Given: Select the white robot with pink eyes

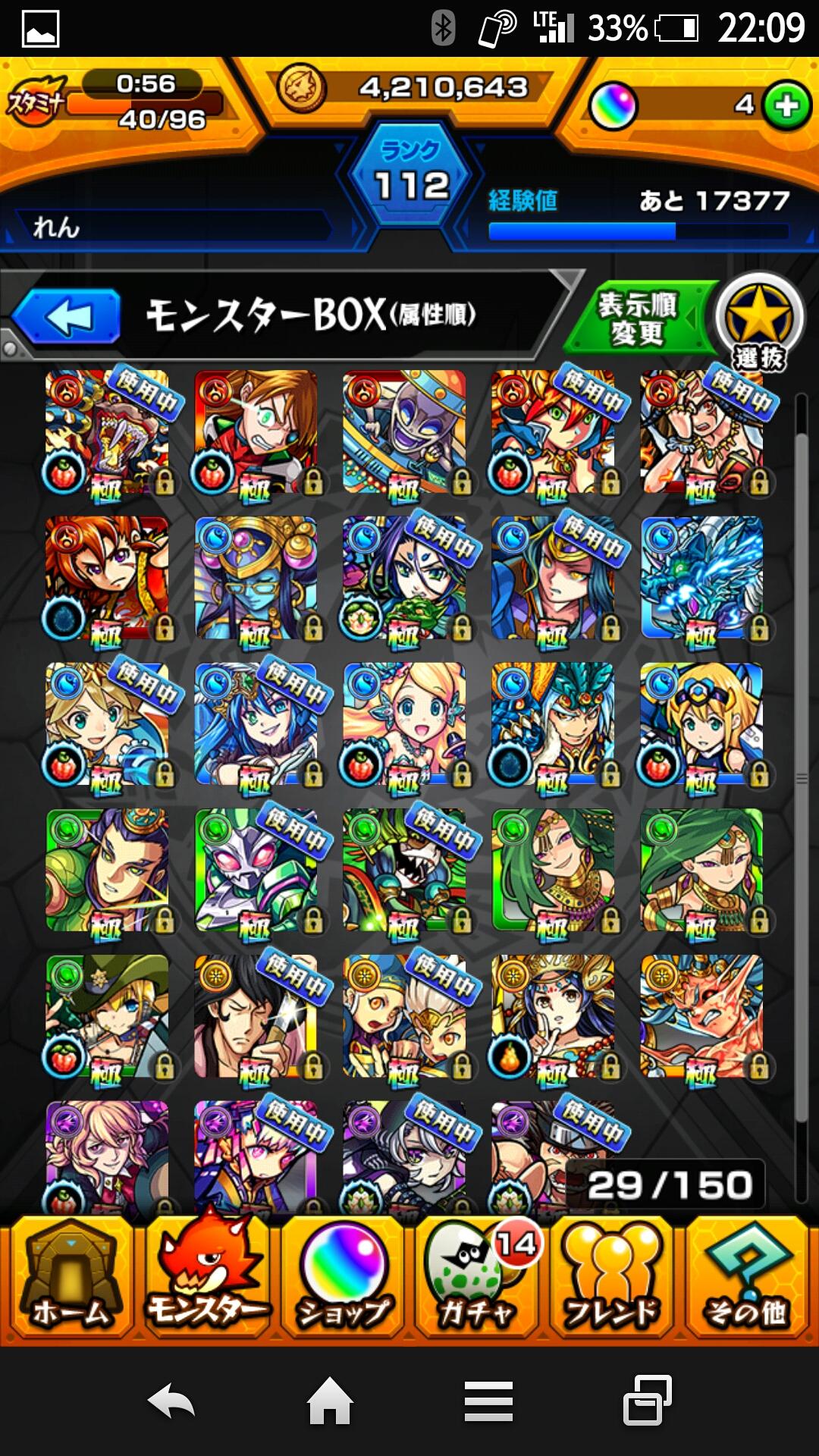Looking at the screenshot, I should [256, 871].
